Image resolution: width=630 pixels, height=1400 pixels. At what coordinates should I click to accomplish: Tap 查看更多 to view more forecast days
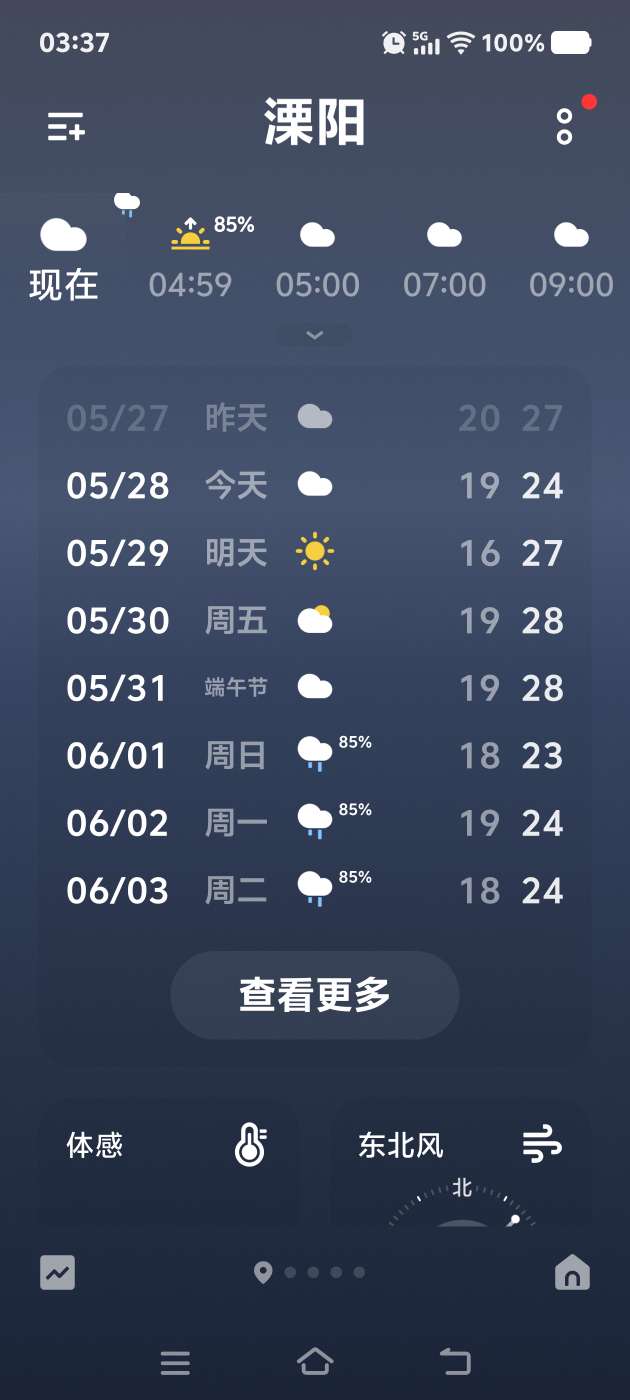click(x=315, y=995)
